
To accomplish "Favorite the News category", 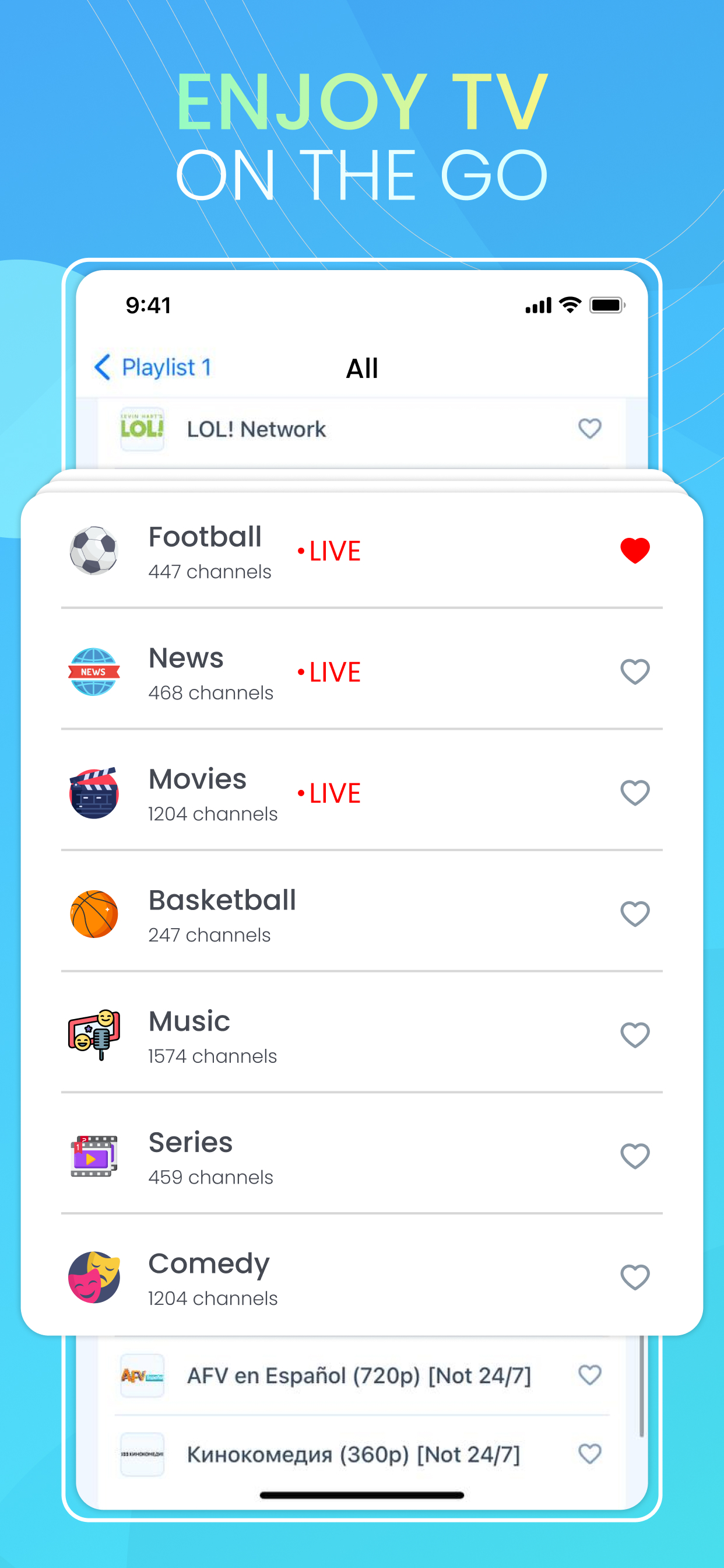I will pyautogui.click(x=635, y=671).
